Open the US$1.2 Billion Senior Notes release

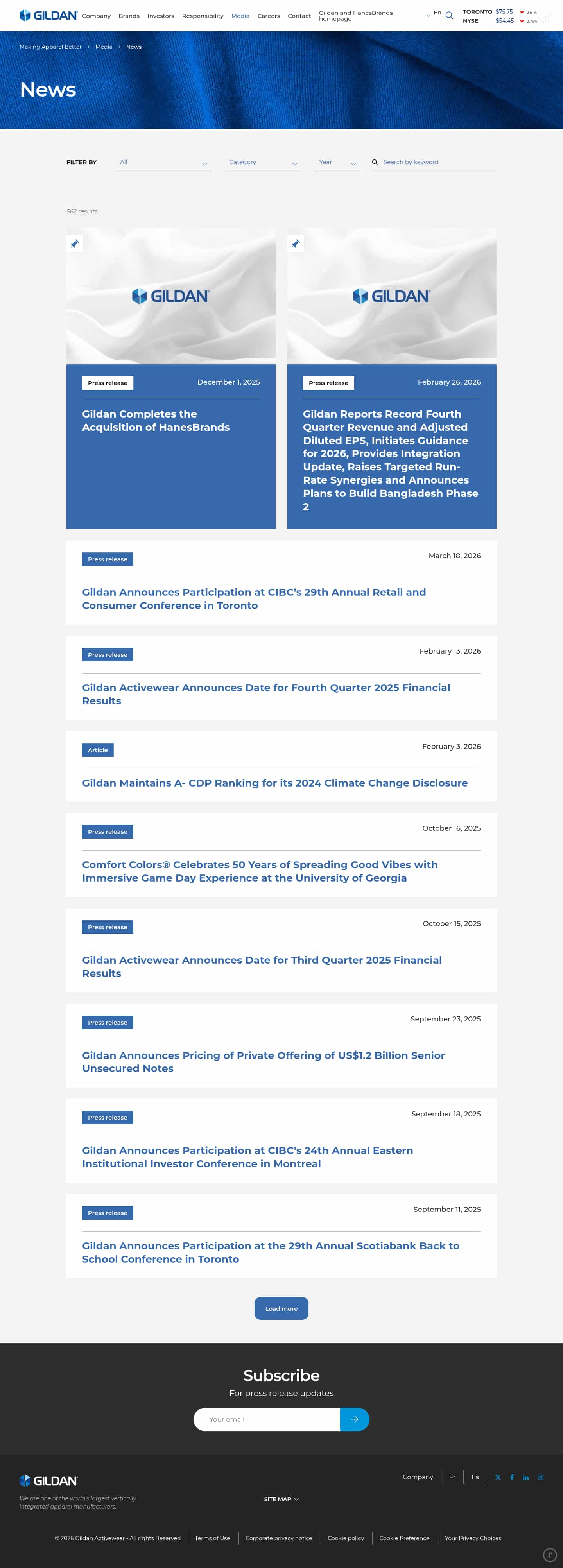[x=263, y=1062]
